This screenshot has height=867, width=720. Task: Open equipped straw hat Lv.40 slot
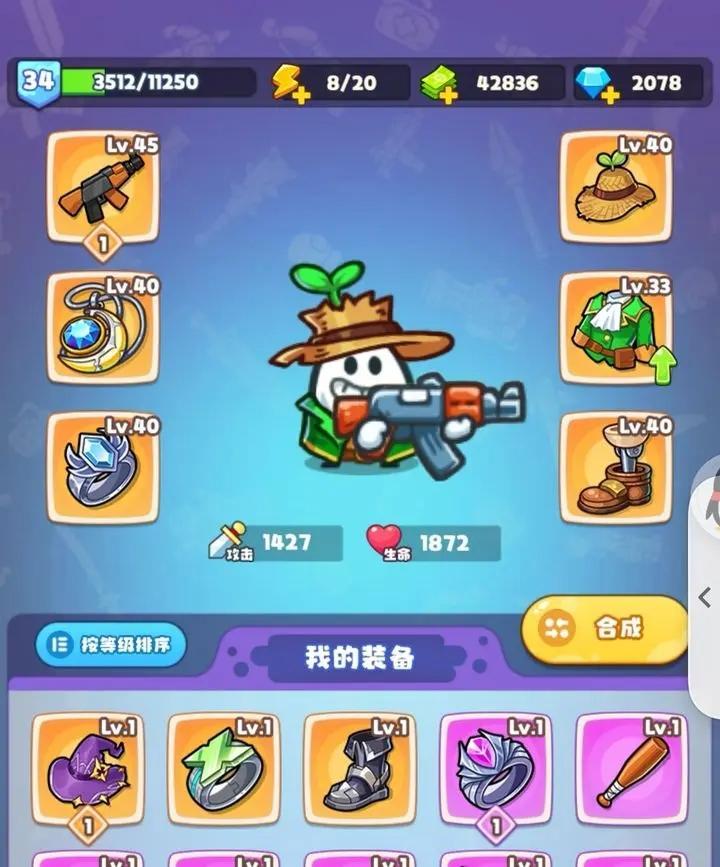click(615, 188)
